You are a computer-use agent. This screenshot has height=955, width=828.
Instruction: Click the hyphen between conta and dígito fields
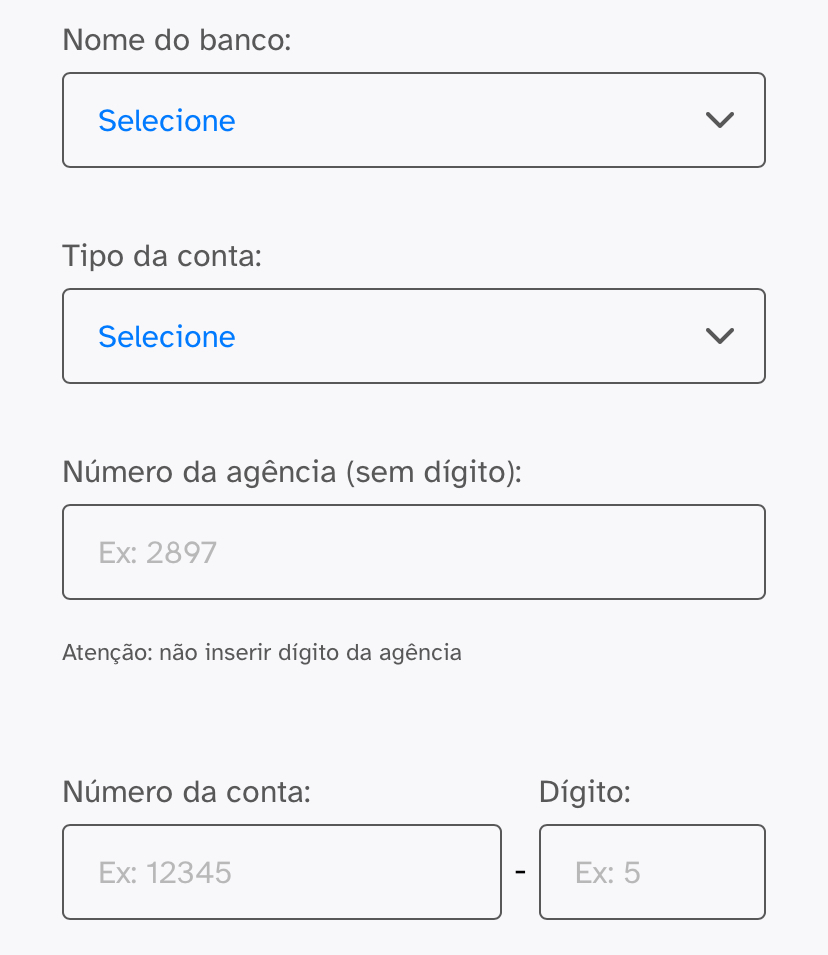pos(521,871)
